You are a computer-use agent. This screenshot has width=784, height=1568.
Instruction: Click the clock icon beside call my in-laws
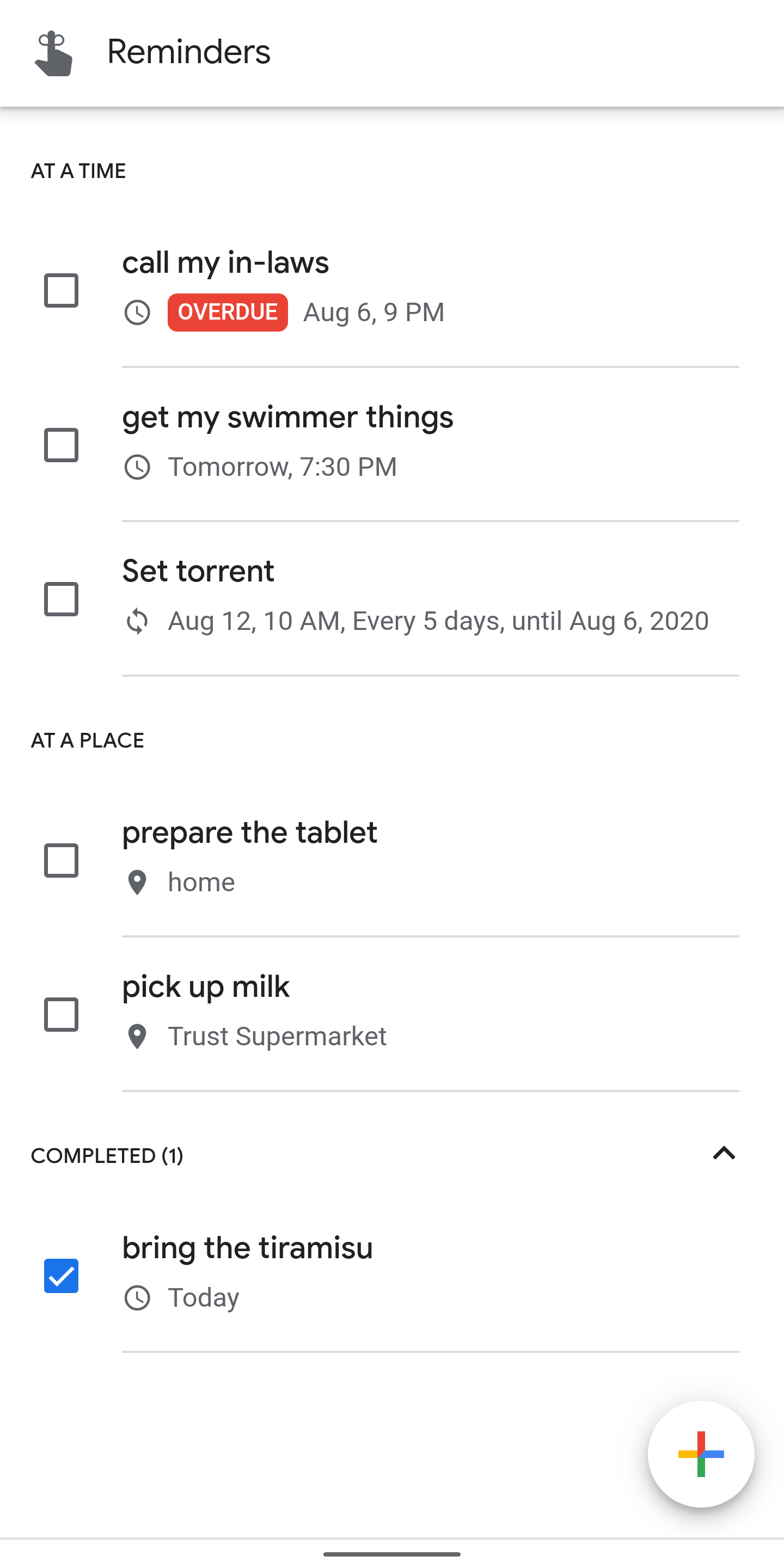click(x=139, y=311)
